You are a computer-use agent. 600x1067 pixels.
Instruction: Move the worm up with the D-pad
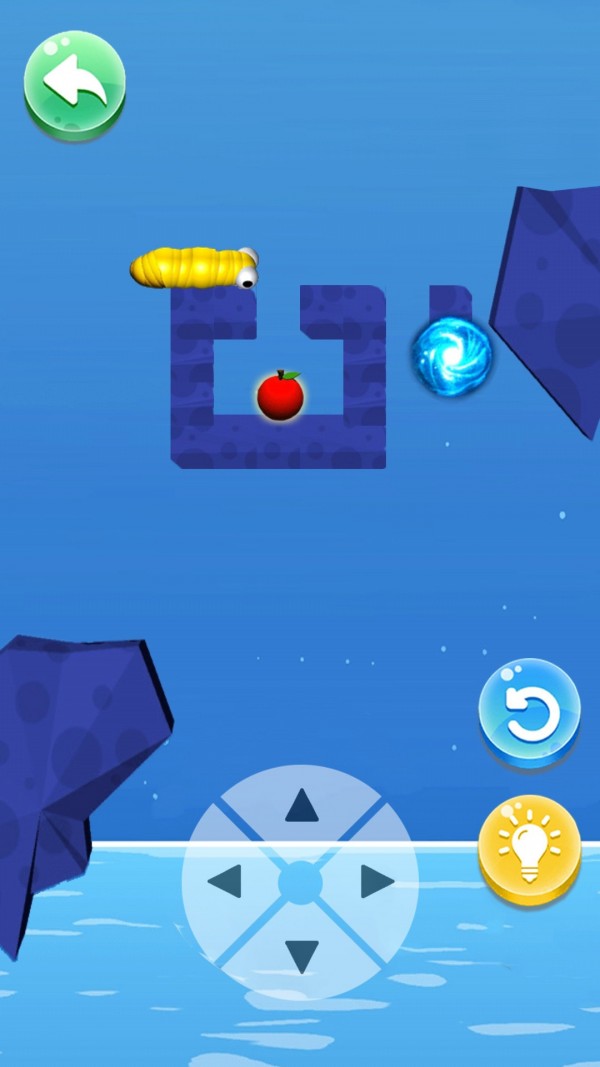301,806
